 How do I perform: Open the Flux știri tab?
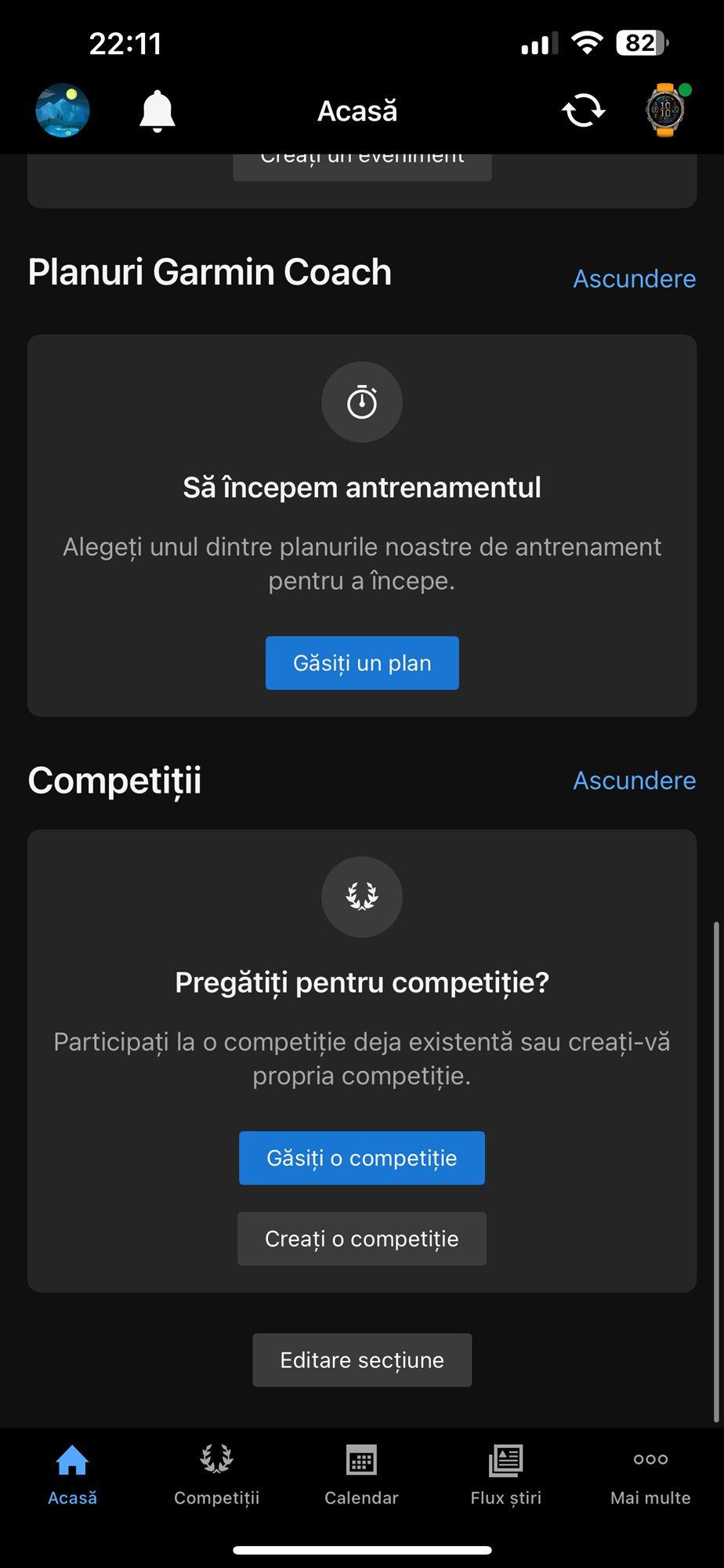506,1475
